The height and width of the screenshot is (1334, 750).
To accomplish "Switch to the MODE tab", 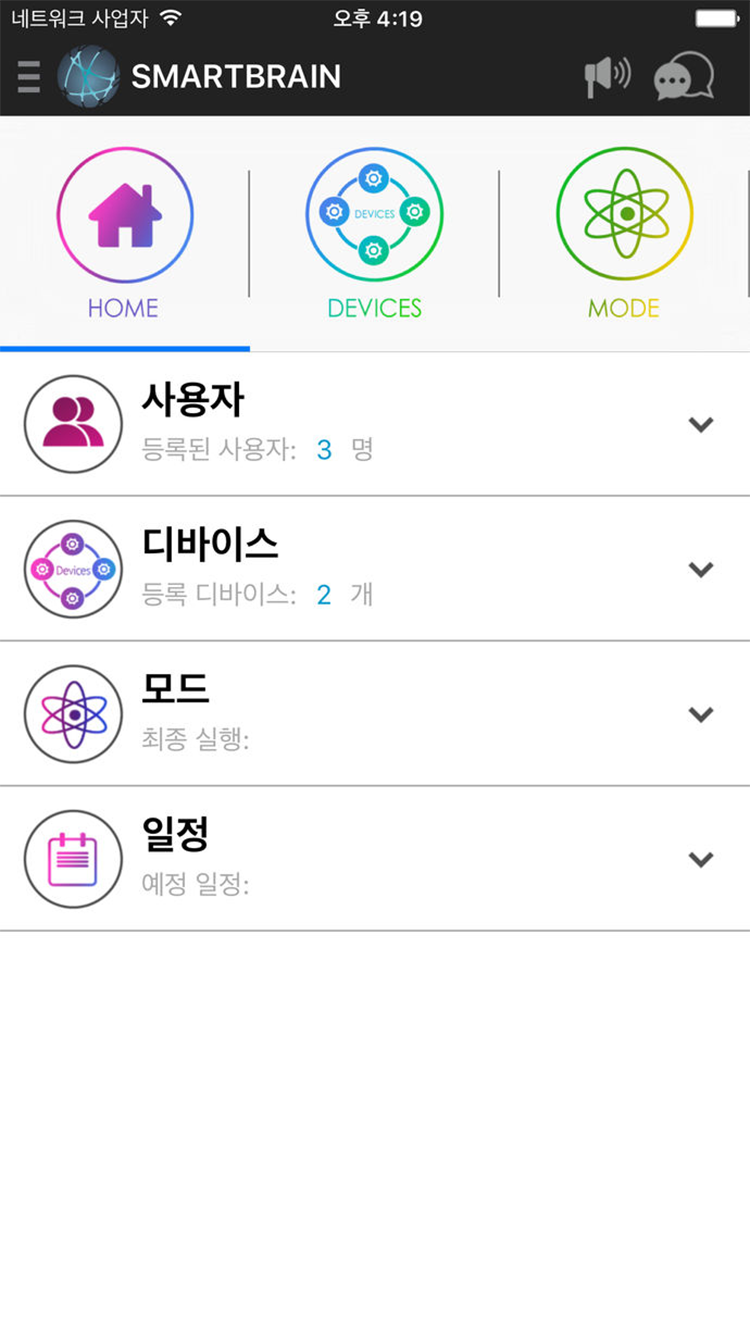I will click(624, 232).
